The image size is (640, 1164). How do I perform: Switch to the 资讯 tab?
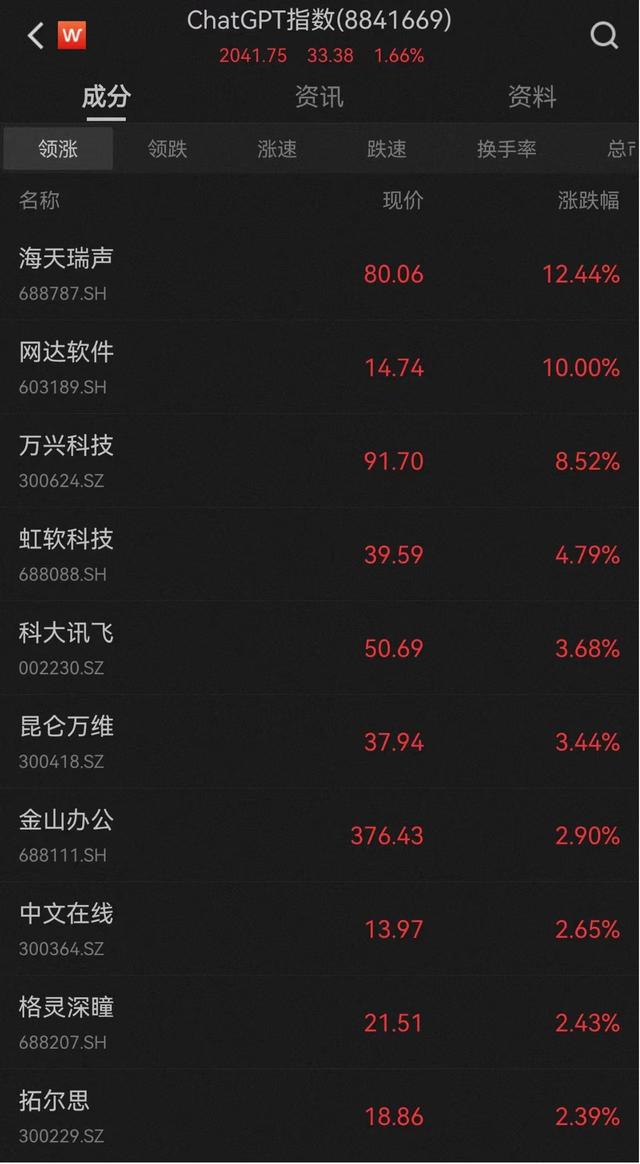pos(319,97)
